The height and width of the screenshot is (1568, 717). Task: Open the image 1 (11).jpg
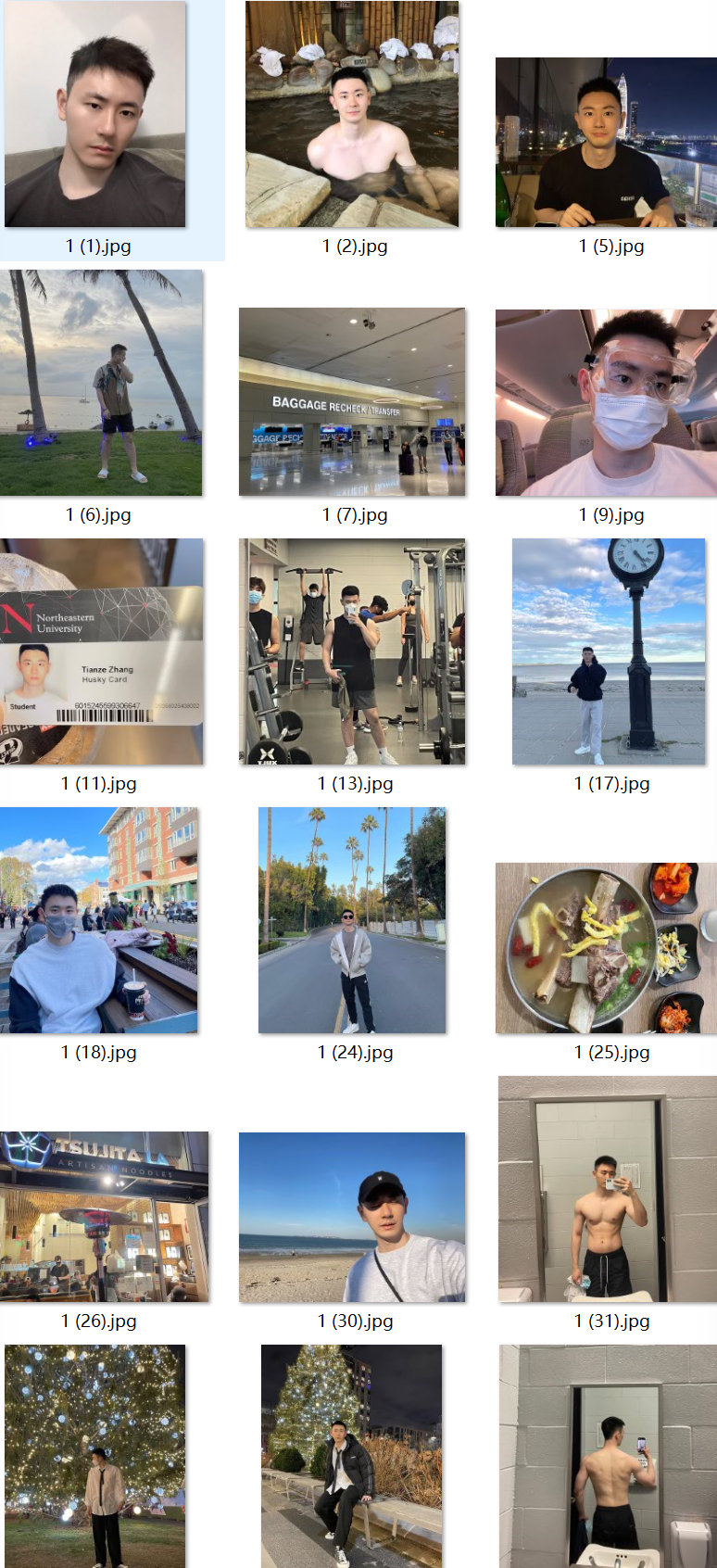coord(101,651)
